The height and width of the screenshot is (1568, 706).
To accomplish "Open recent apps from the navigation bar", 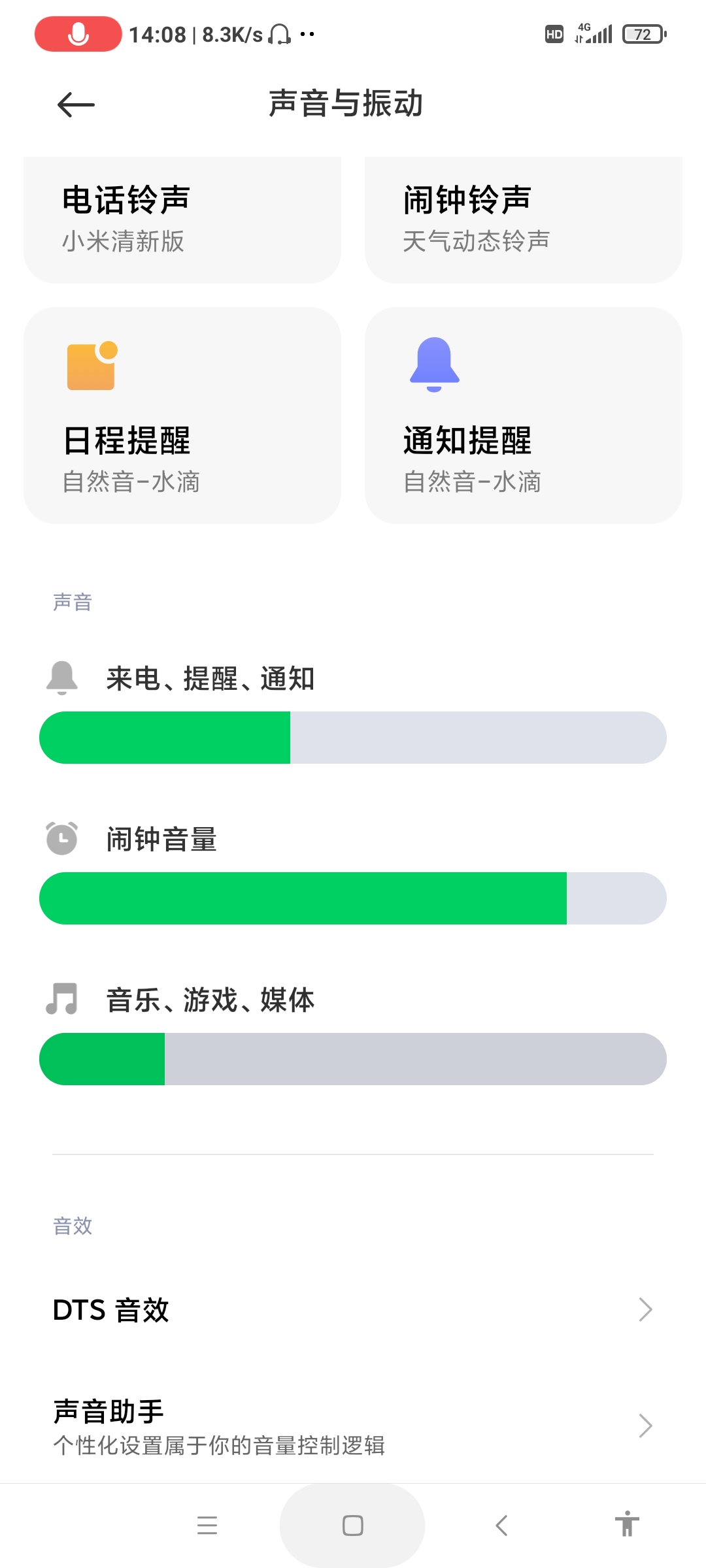I will coord(207,1526).
